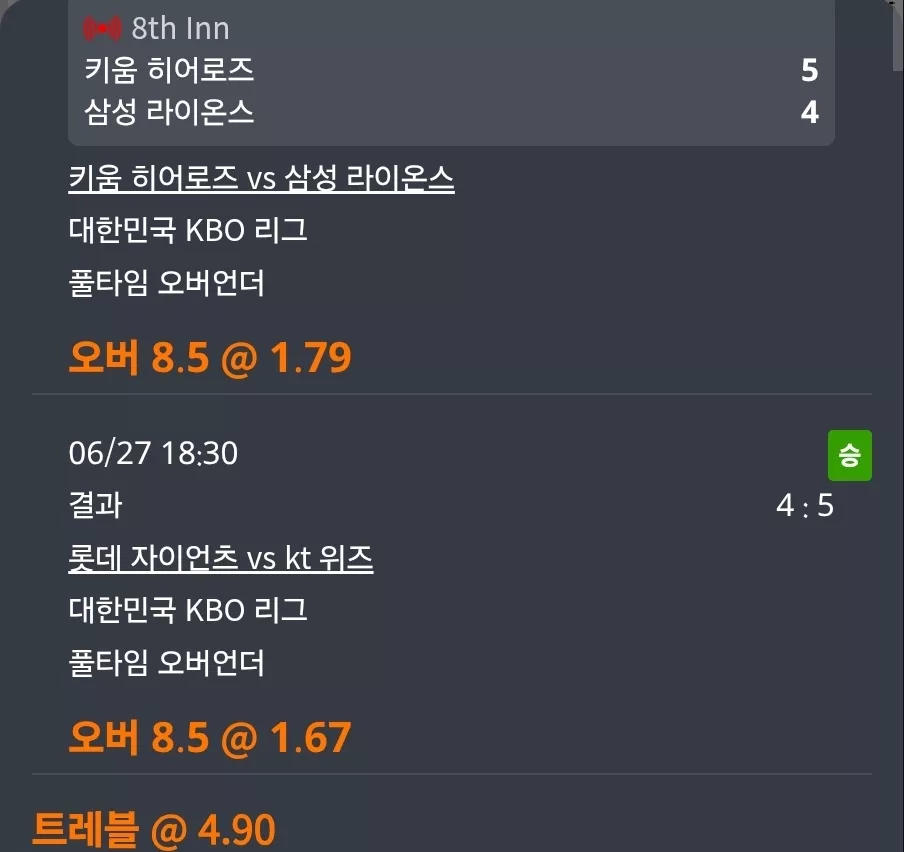Open the 키움 히어로즈 vs 삼성 라이온스 match link

click(261, 178)
